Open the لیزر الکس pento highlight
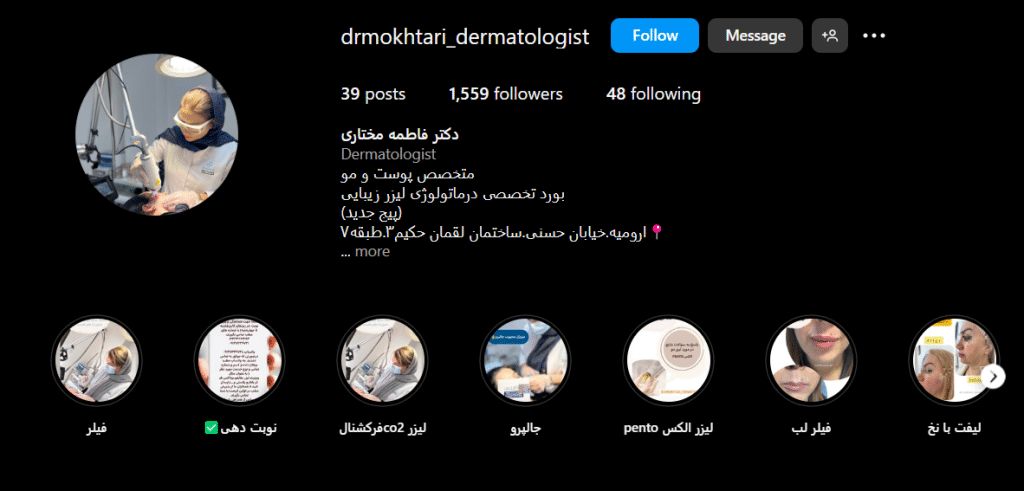 point(668,361)
